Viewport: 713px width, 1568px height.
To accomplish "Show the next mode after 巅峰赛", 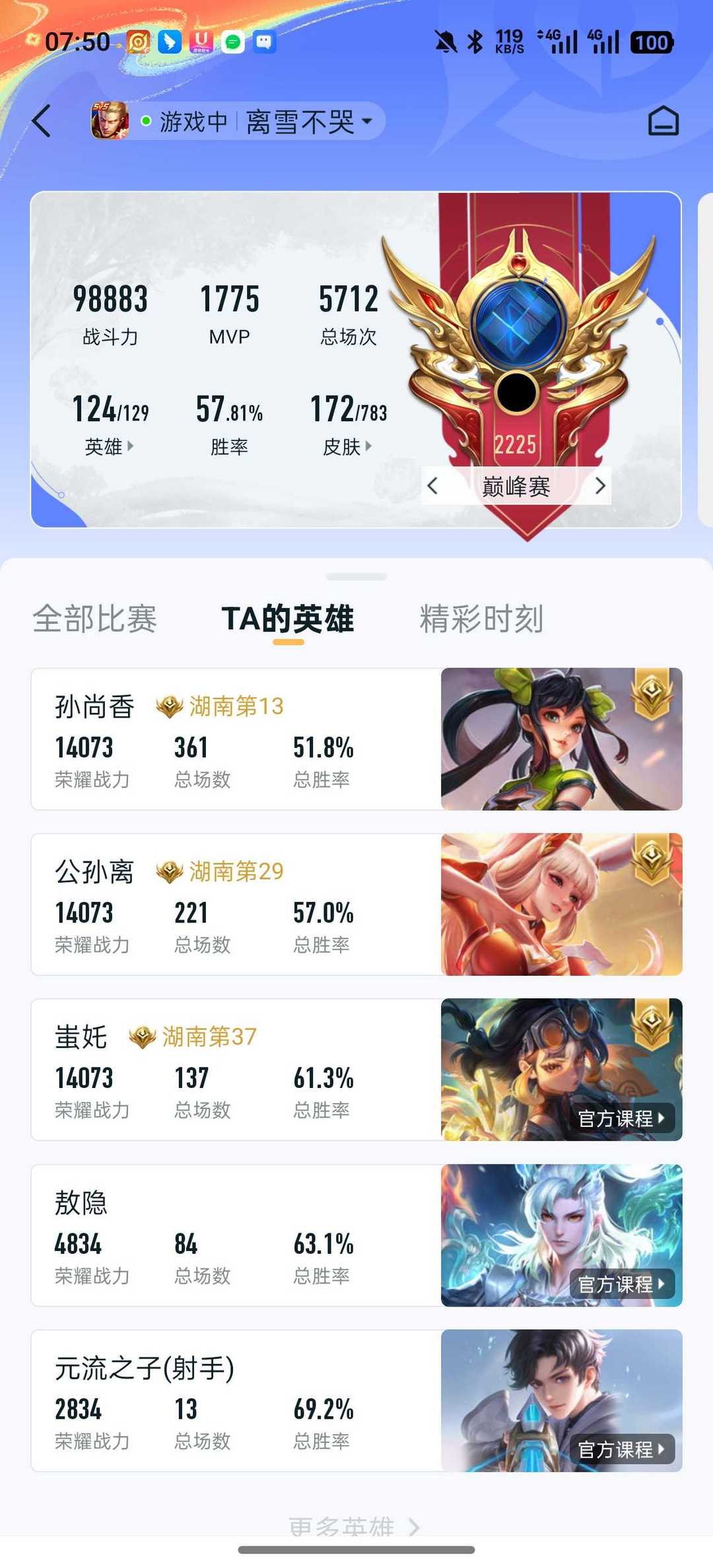I will click(599, 487).
